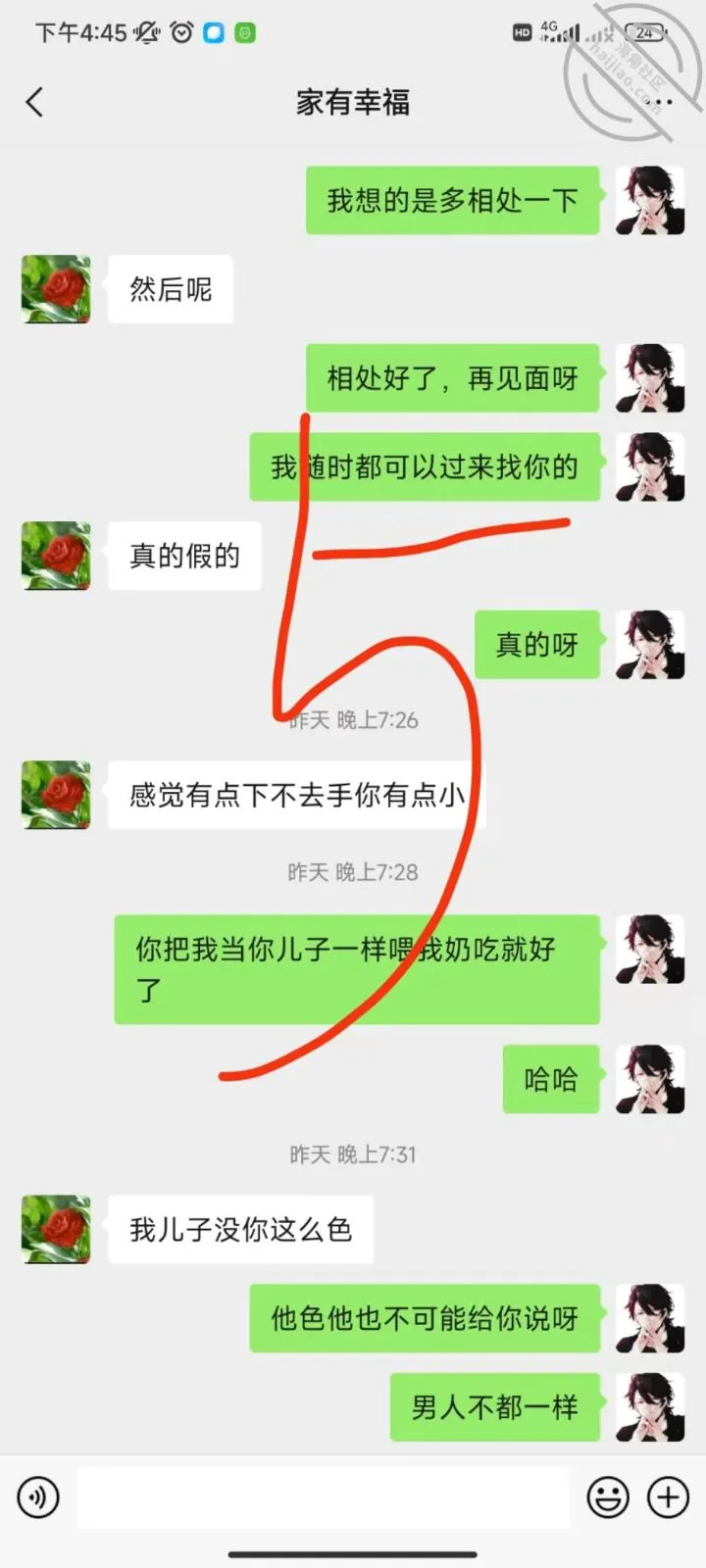The width and height of the screenshot is (706, 1568).
Task: Focus the message text field
Action: (x=324, y=1497)
